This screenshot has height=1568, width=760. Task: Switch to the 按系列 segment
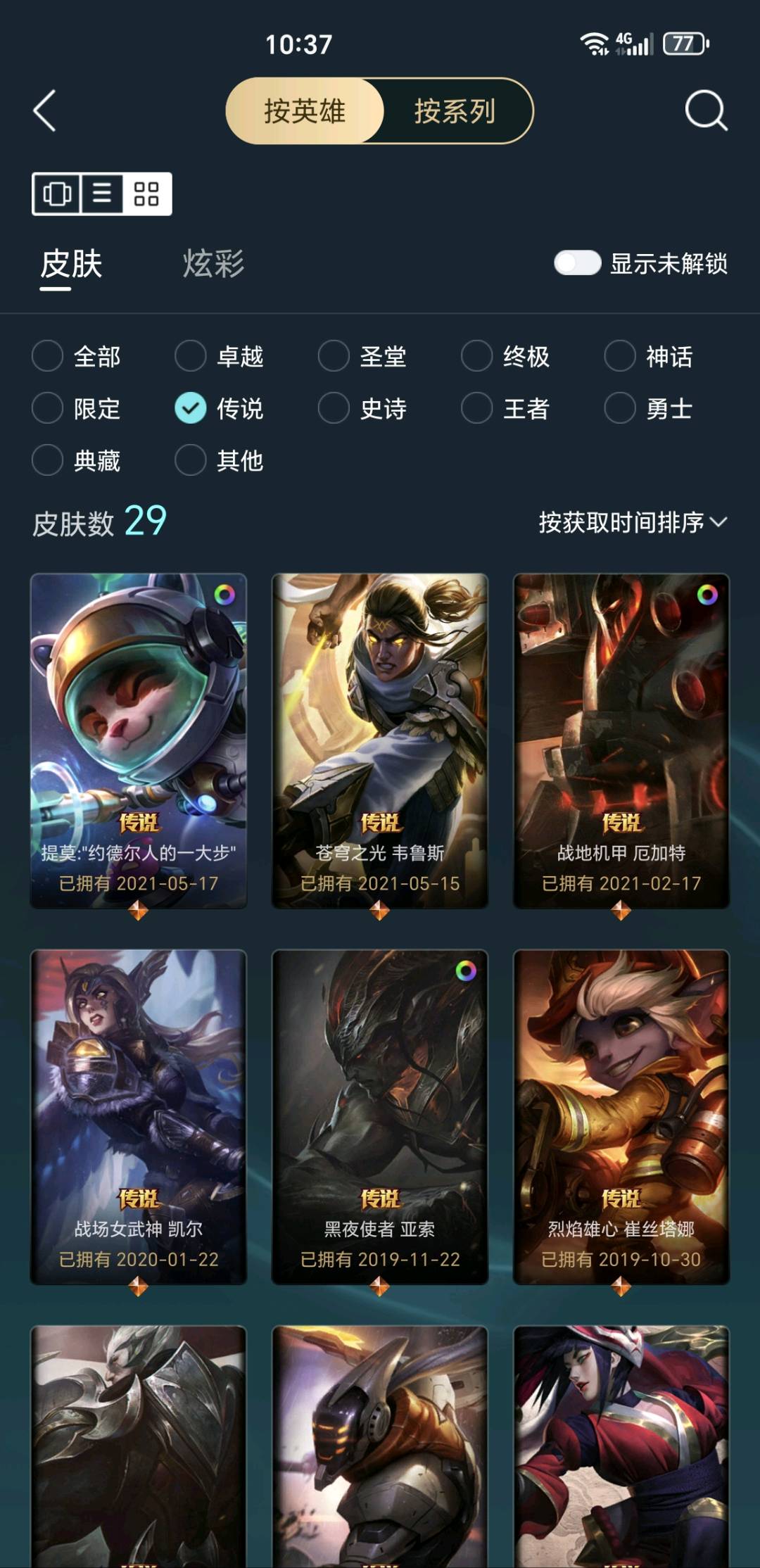[x=455, y=111]
